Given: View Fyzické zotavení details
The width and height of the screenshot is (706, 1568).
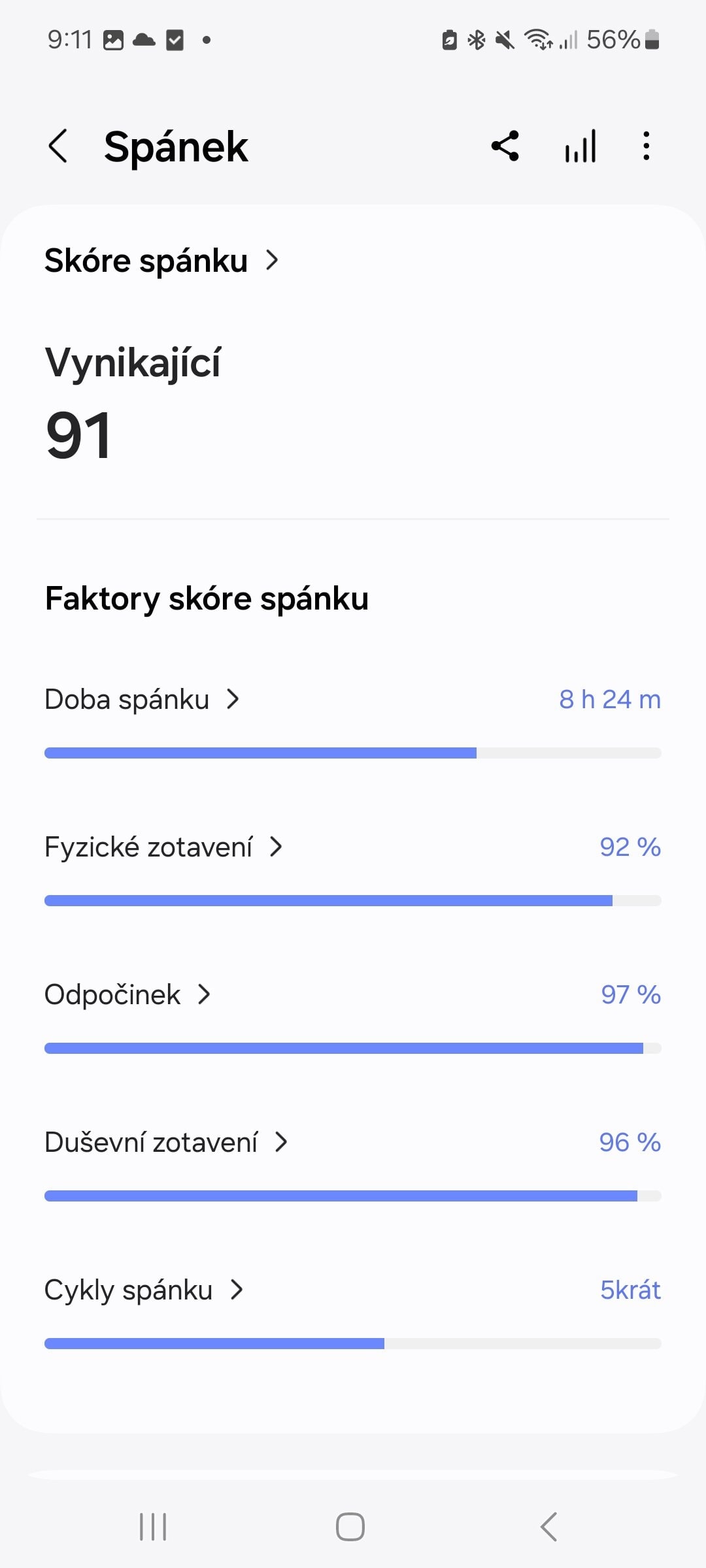Looking at the screenshot, I should click(163, 847).
